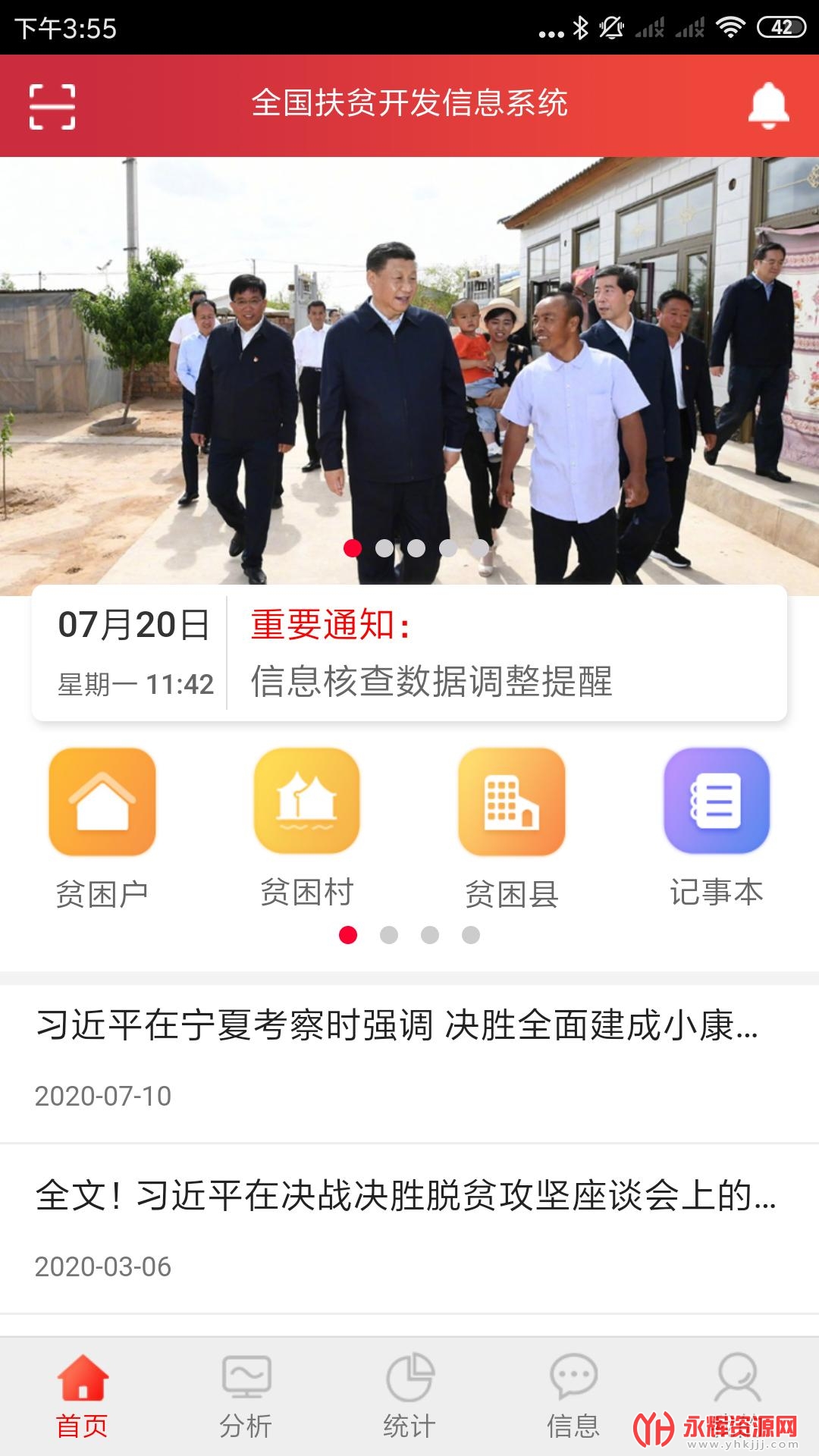Select the 信息 tab

point(573,1397)
